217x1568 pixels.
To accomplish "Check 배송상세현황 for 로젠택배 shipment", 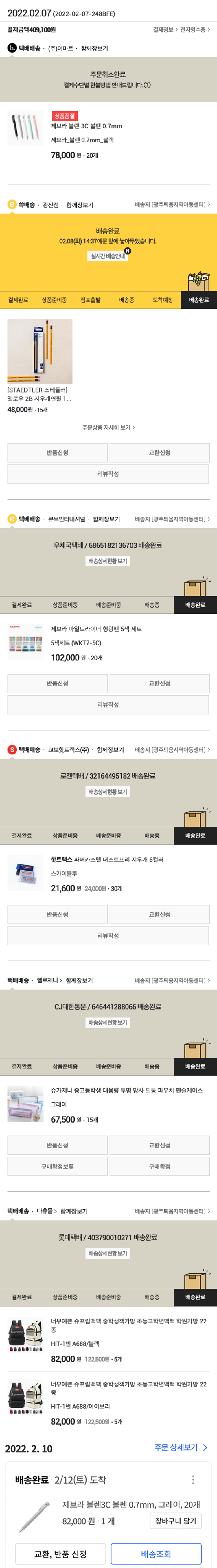I will pyautogui.click(x=108, y=792).
